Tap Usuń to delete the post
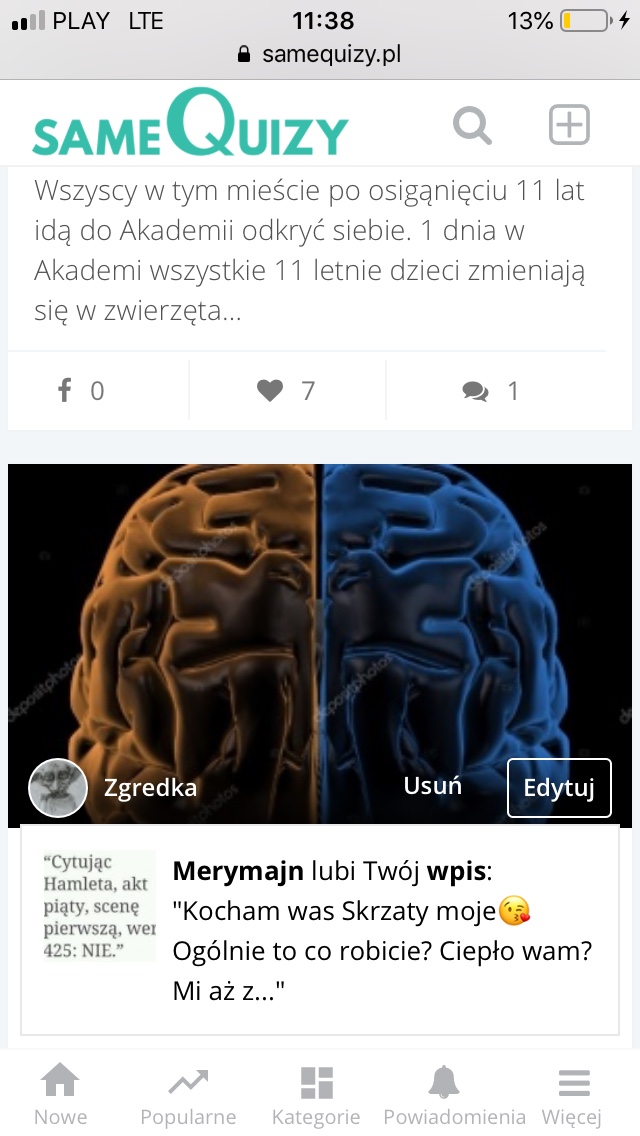 point(432,786)
